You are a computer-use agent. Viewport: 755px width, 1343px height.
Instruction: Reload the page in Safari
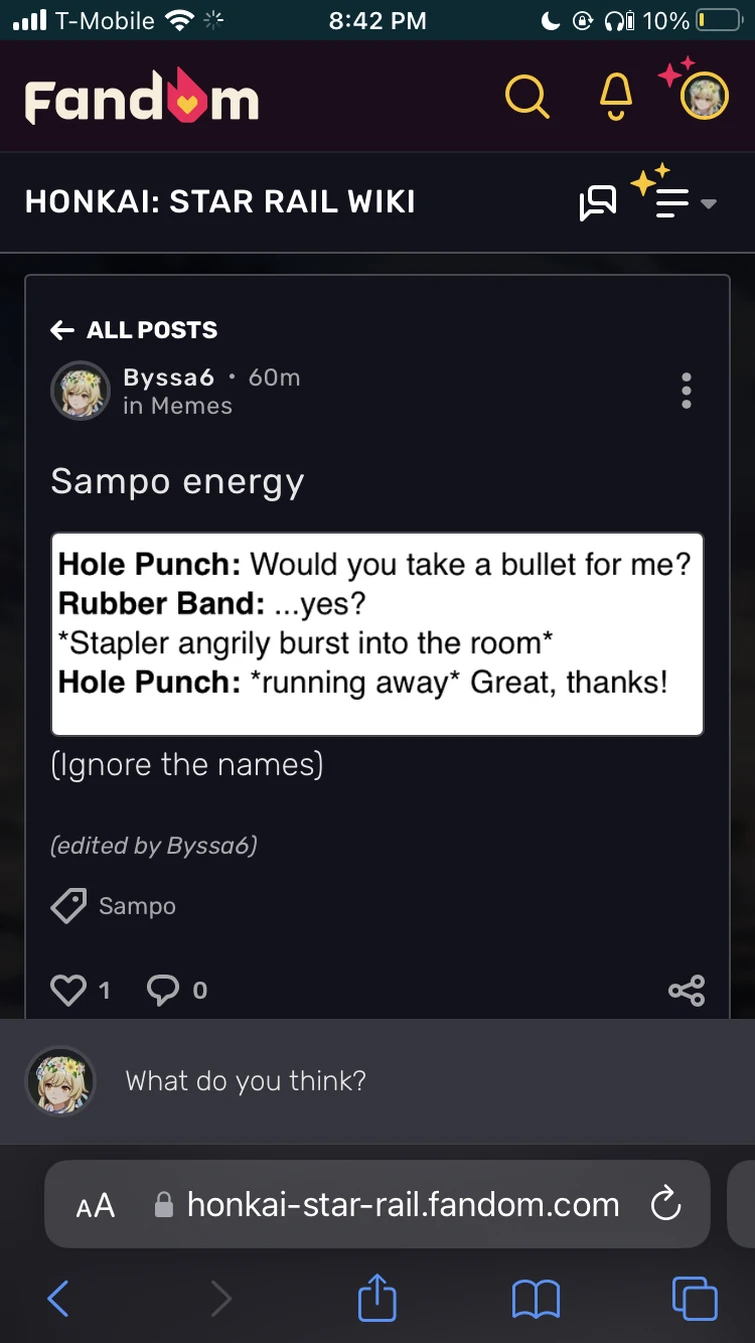(x=665, y=1205)
